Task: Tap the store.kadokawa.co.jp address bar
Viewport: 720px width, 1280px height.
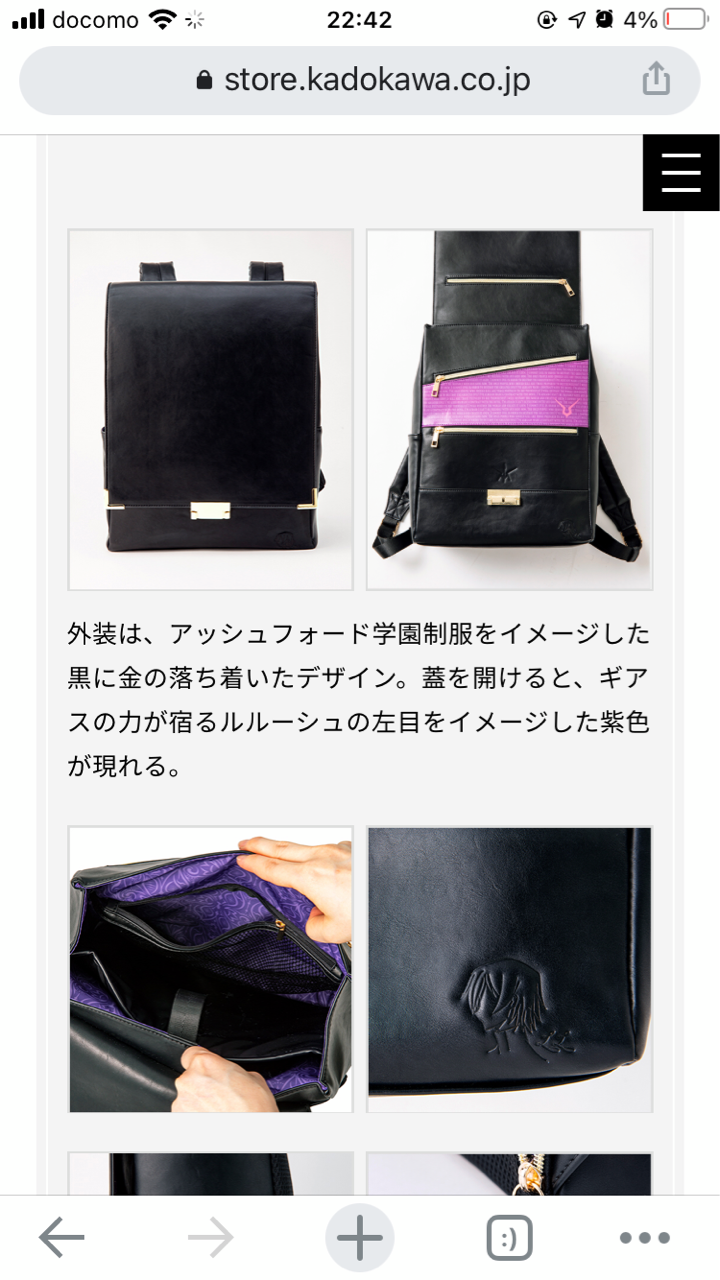Action: tap(360, 80)
